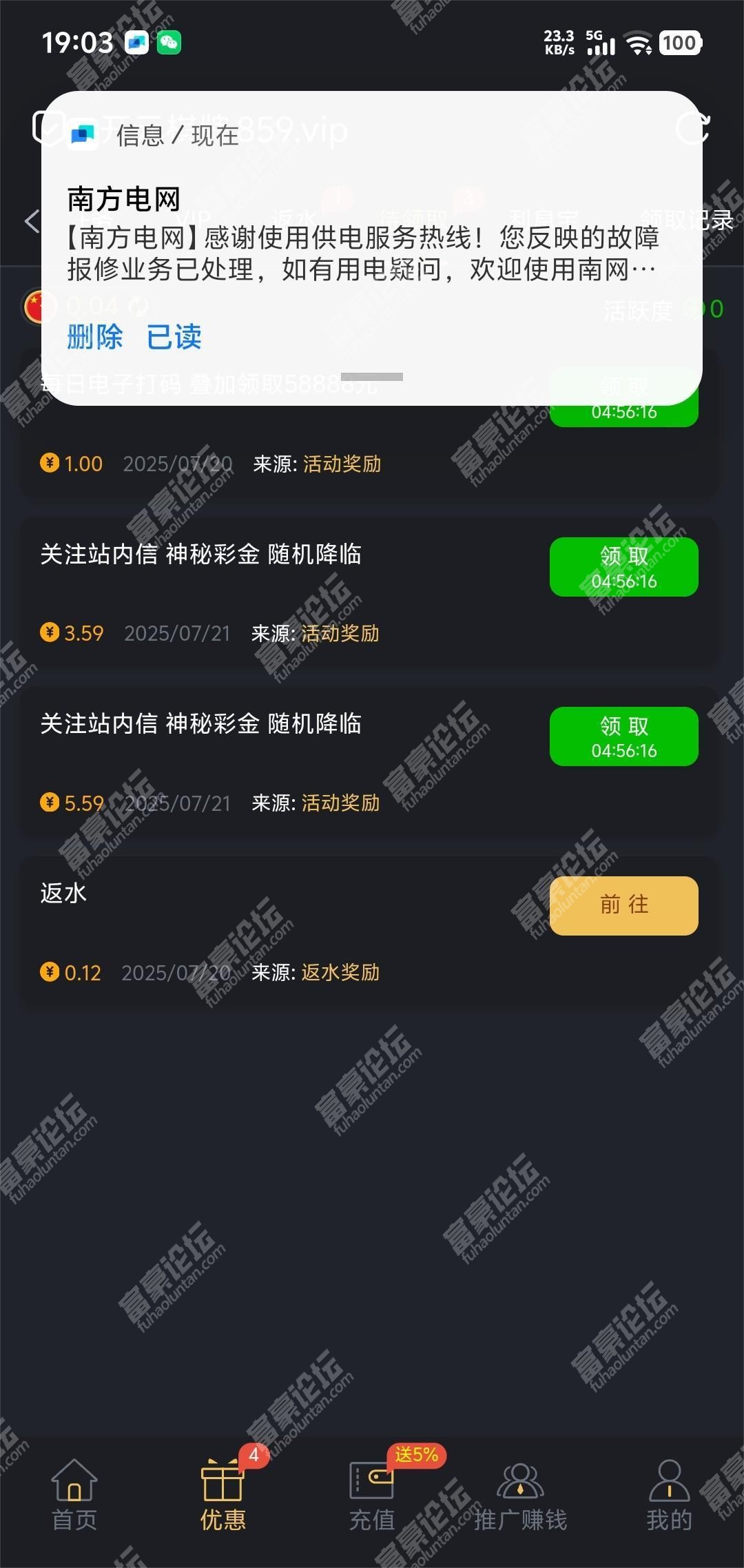Open the 我的 profile tab
Screen dimensions: 744x1568
[669, 1495]
